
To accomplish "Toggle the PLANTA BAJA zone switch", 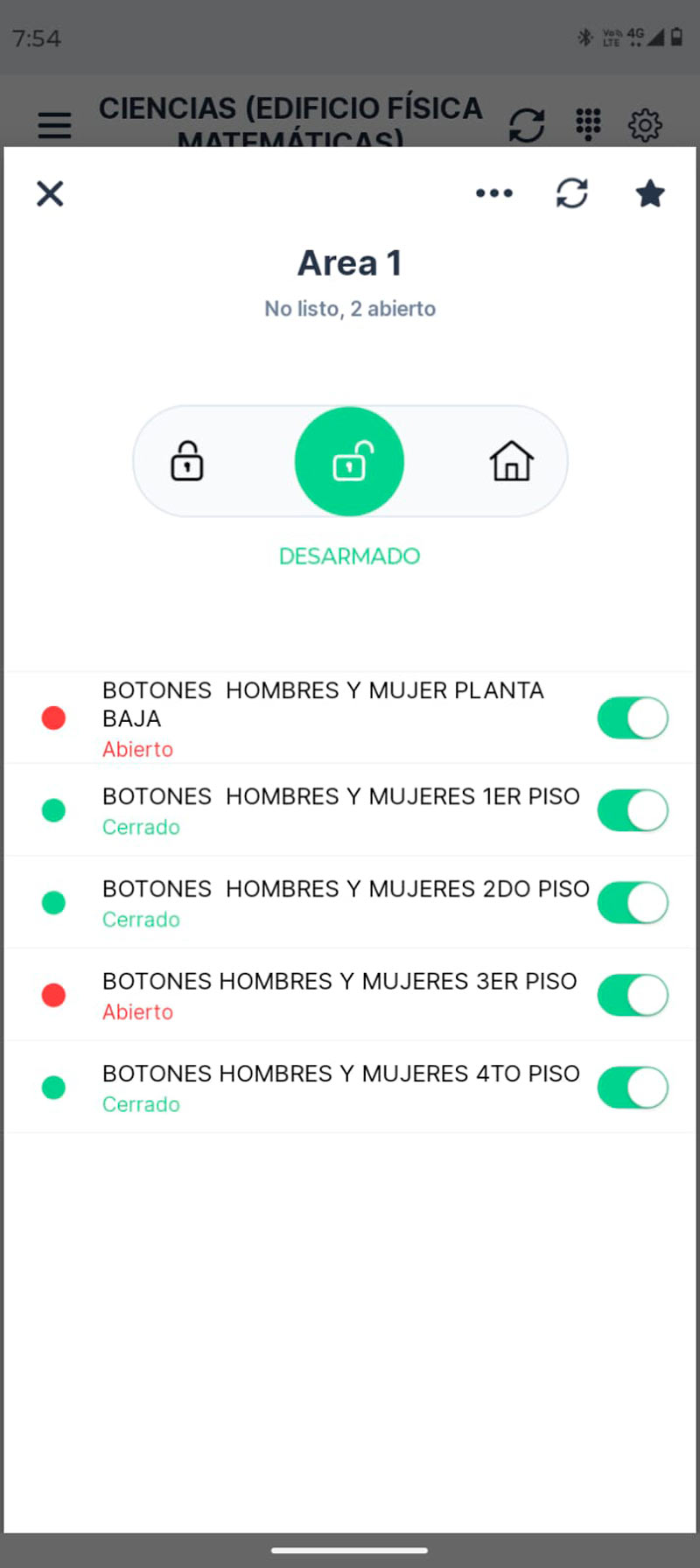I will click(x=633, y=718).
